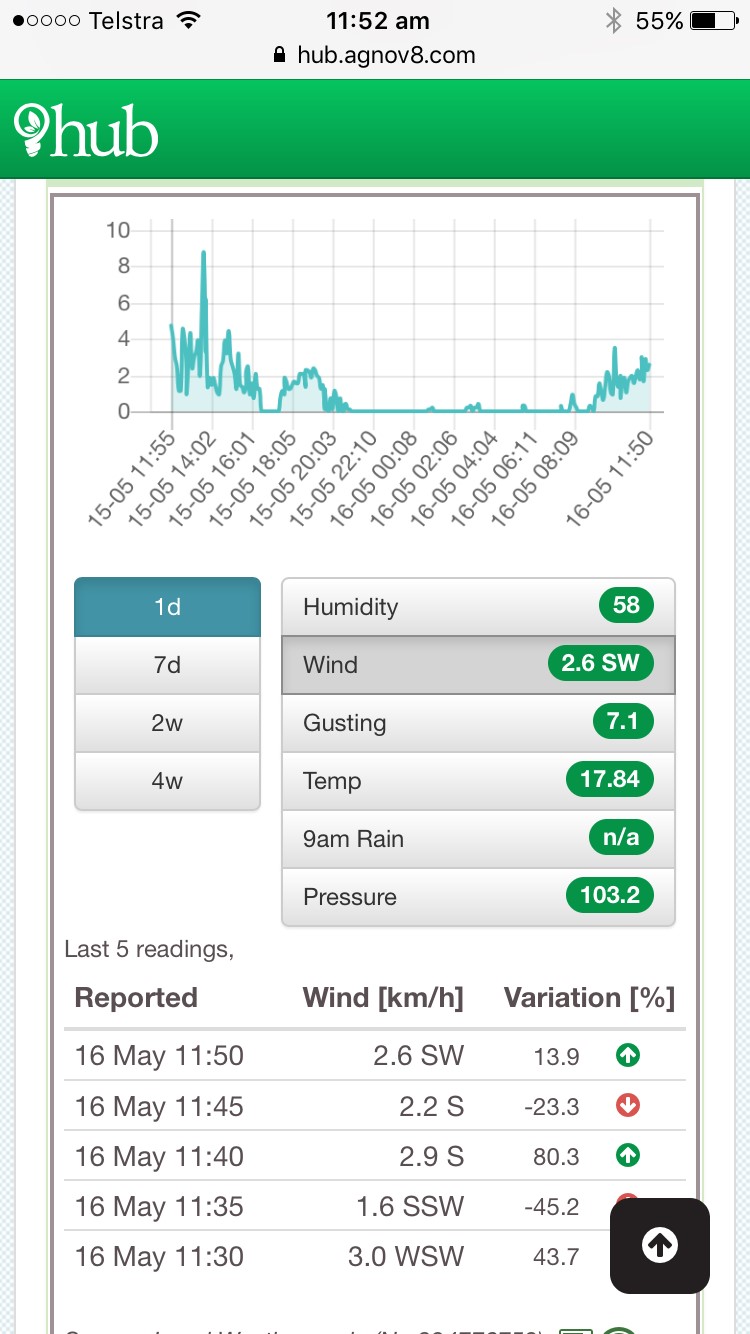Show the Temp readings
This screenshot has height=1334, width=750.
click(478, 781)
